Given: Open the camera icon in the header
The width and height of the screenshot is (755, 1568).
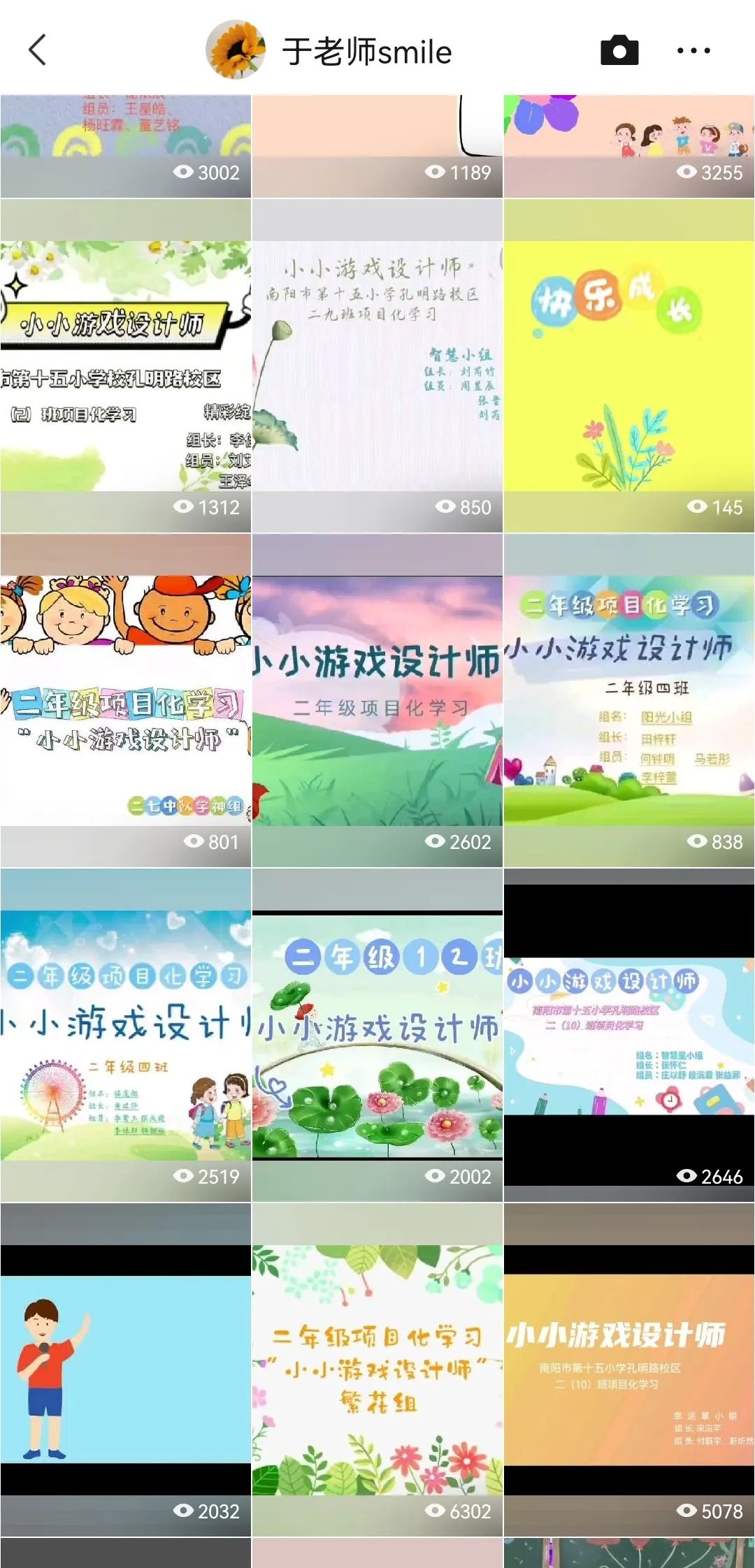Looking at the screenshot, I should (619, 50).
